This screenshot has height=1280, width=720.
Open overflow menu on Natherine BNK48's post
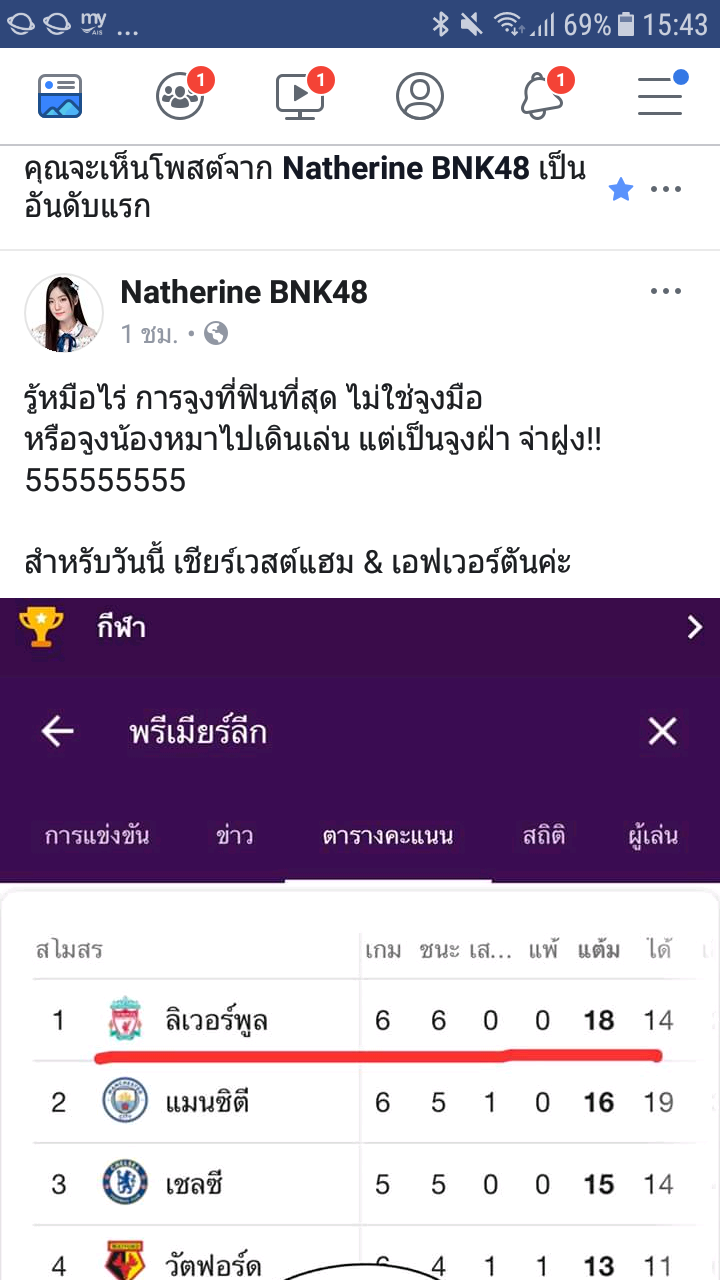(666, 292)
